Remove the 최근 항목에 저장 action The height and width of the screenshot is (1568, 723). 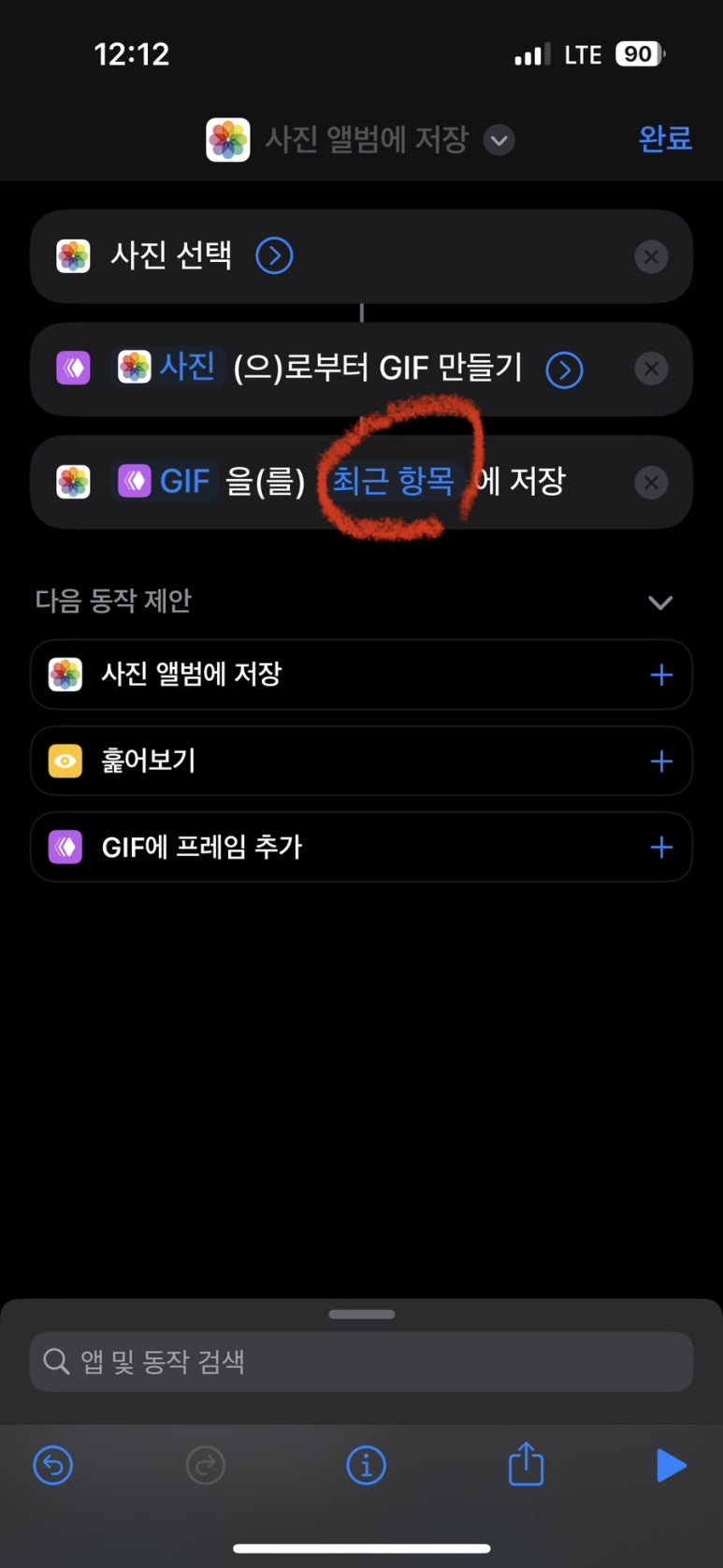click(651, 483)
